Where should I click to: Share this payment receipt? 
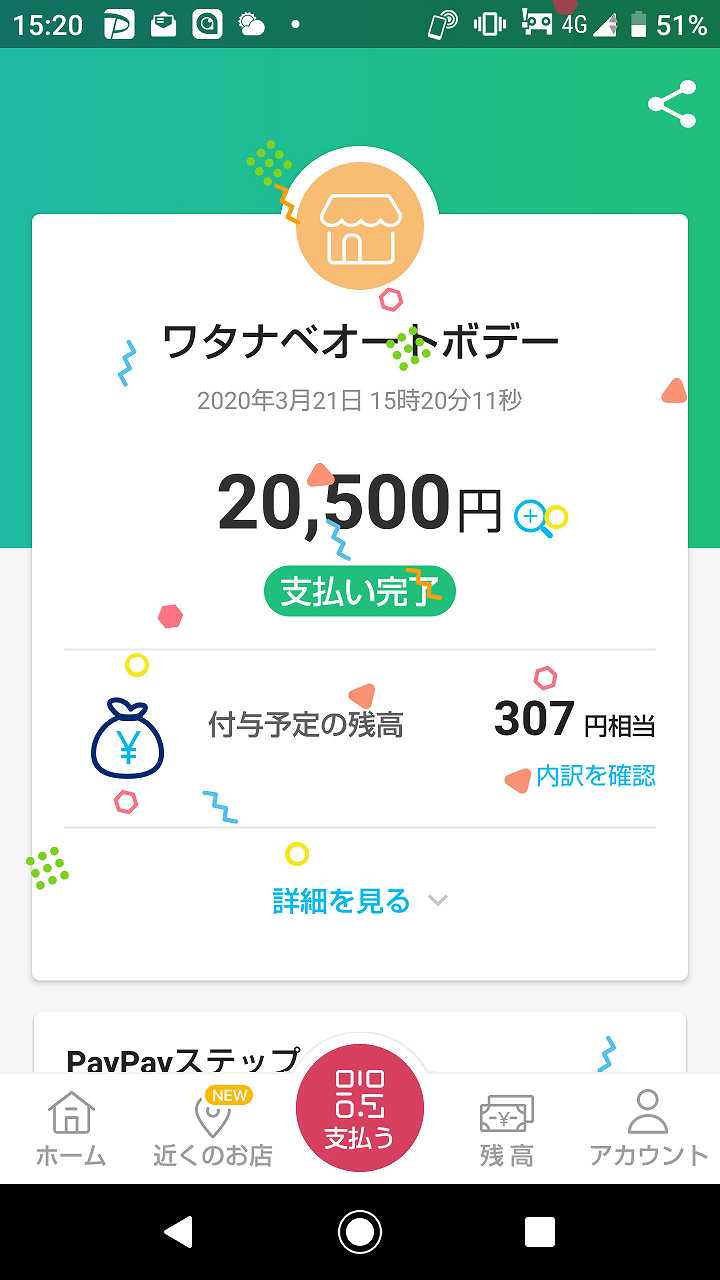coord(672,104)
